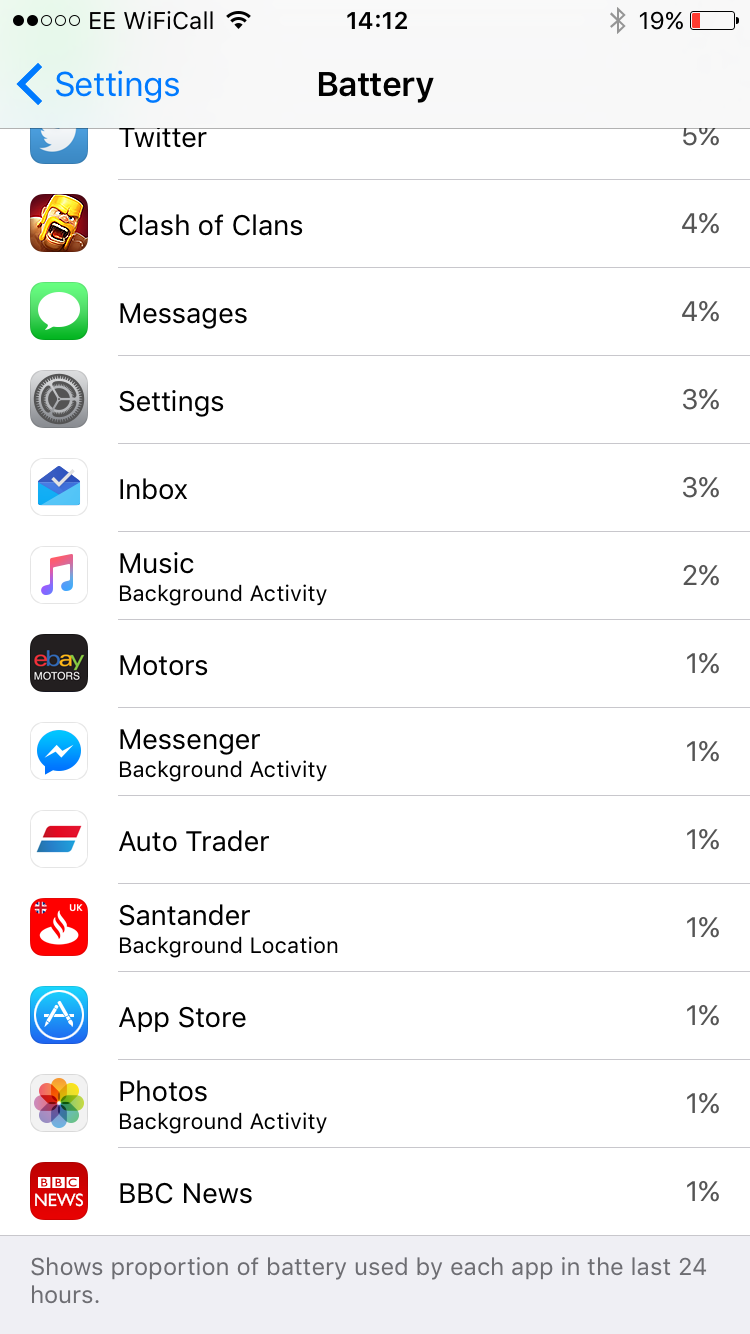Select the App Store usage row
The image size is (750, 1334).
[375, 1016]
